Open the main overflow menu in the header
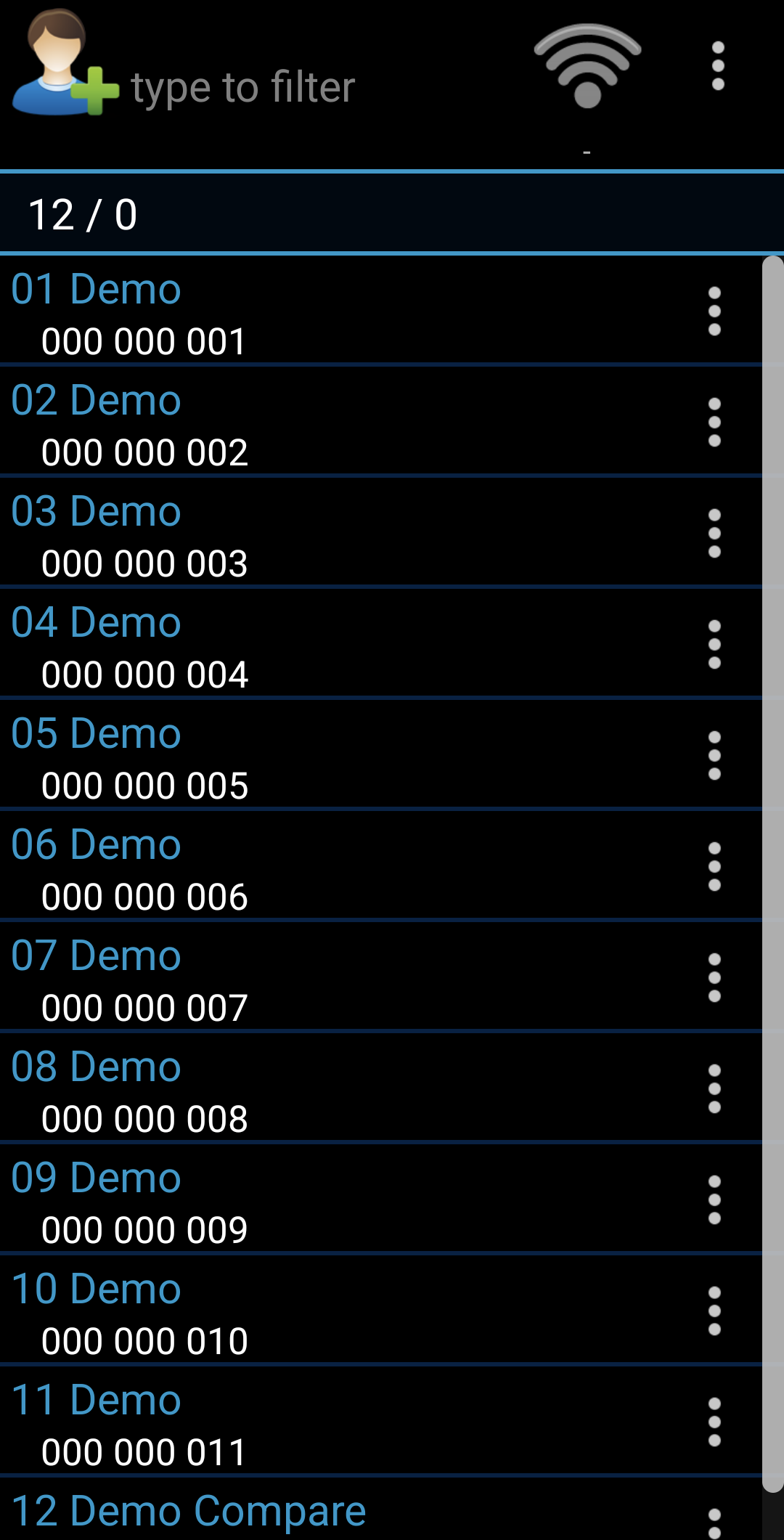The width and height of the screenshot is (784, 1540). click(x=717, y=66)
